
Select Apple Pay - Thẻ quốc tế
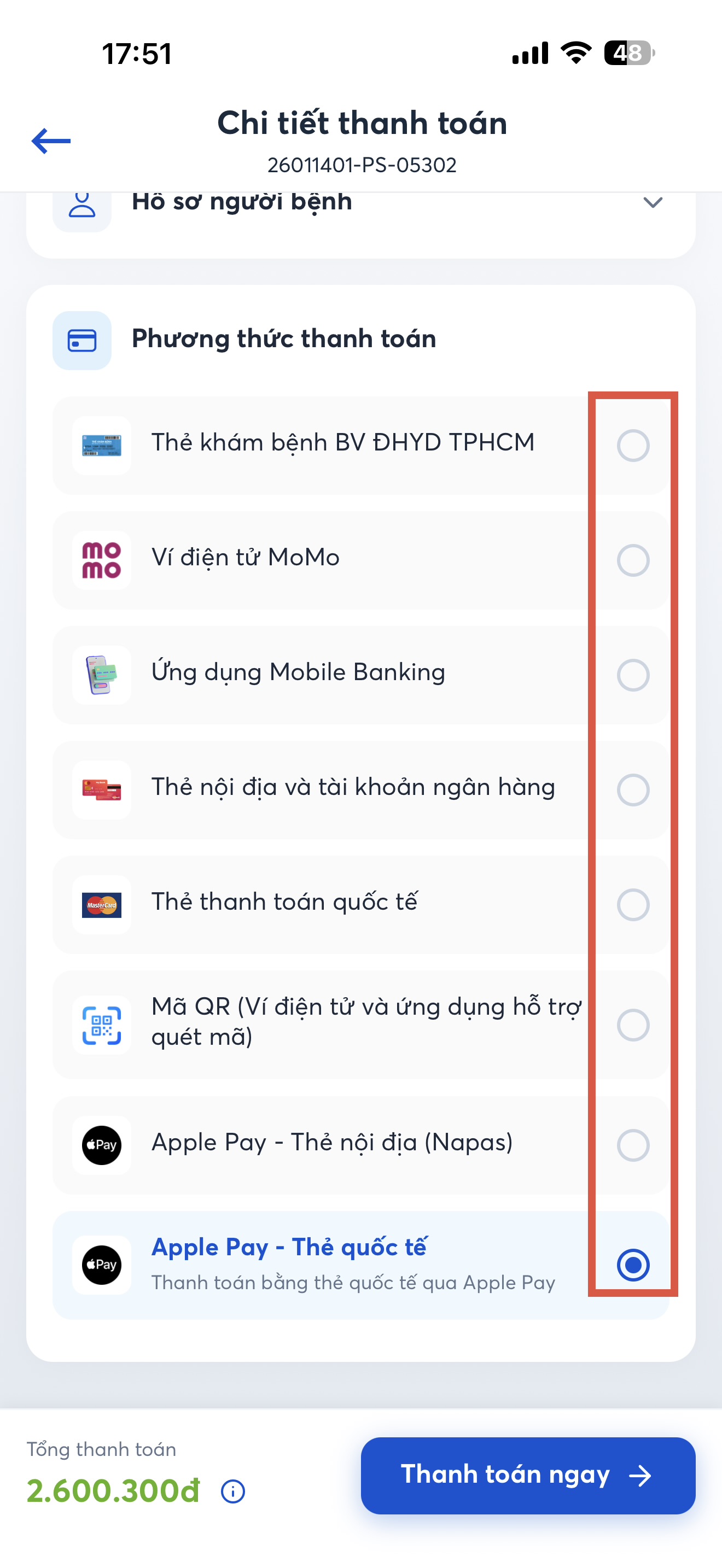point(632,1265)
